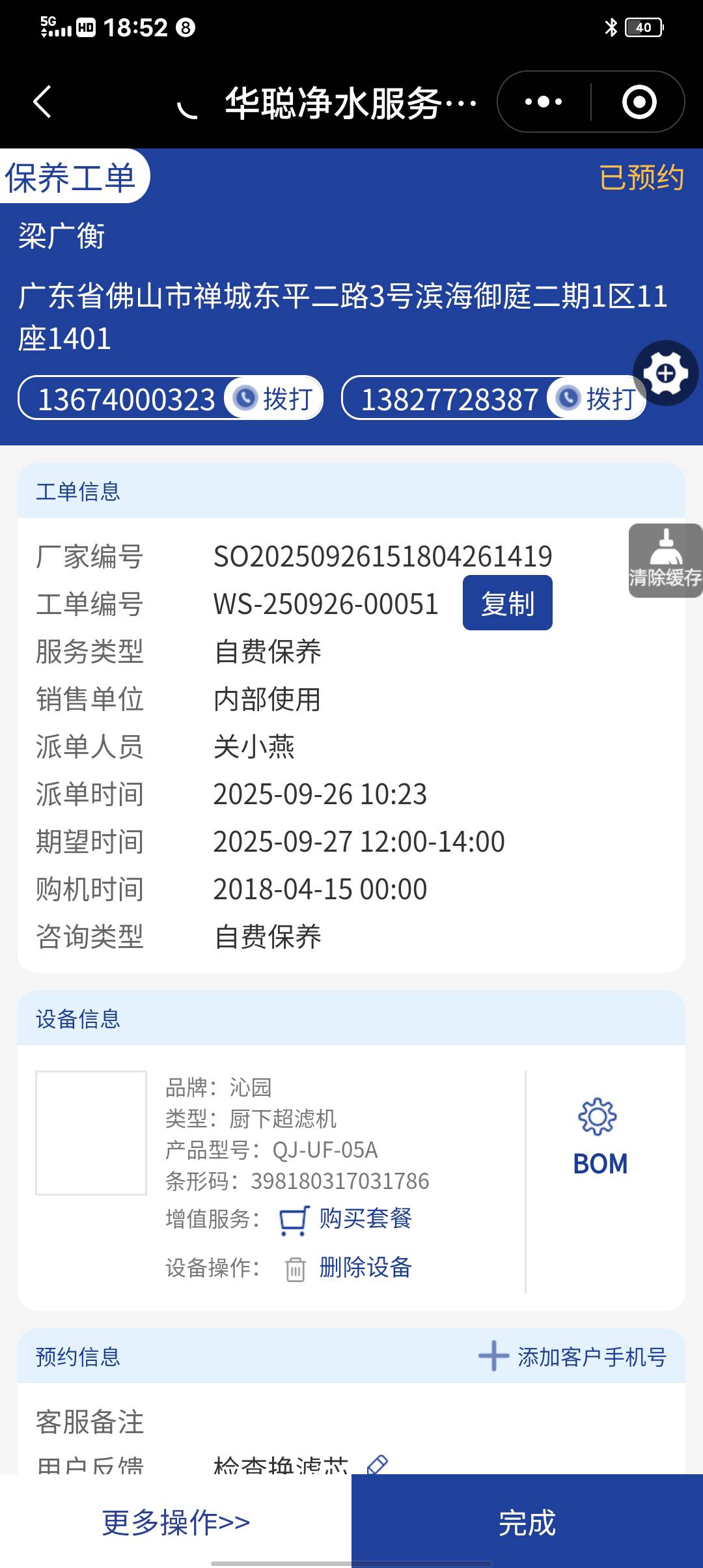The height and width of the screenshot is (1568, 703).
Task: Close the mini program with the circle button
Action: coord(639,102)
